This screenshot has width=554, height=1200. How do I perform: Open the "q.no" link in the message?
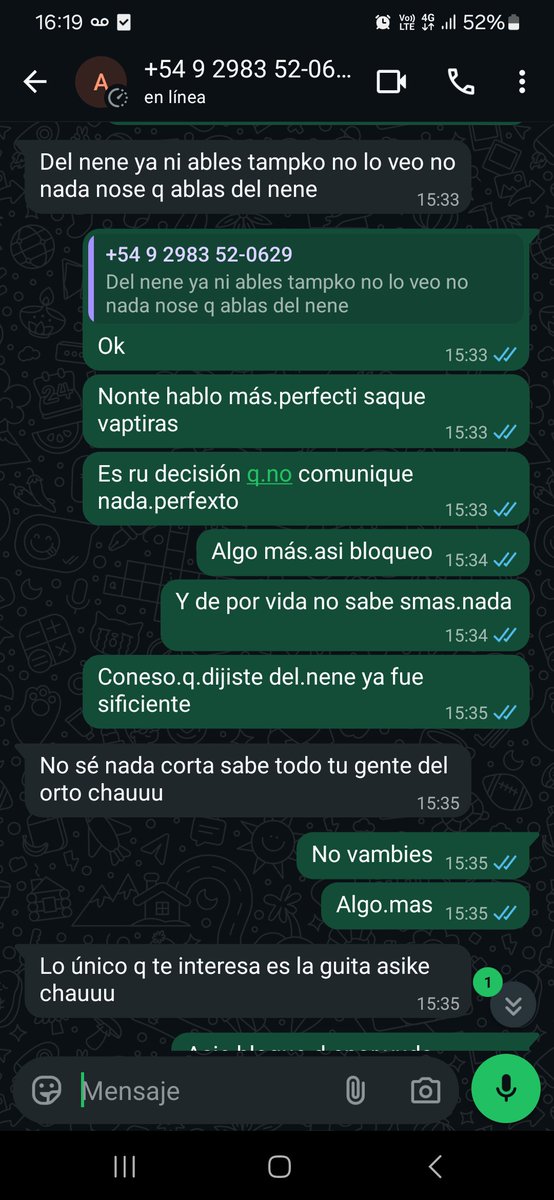[x=269, y=474]
